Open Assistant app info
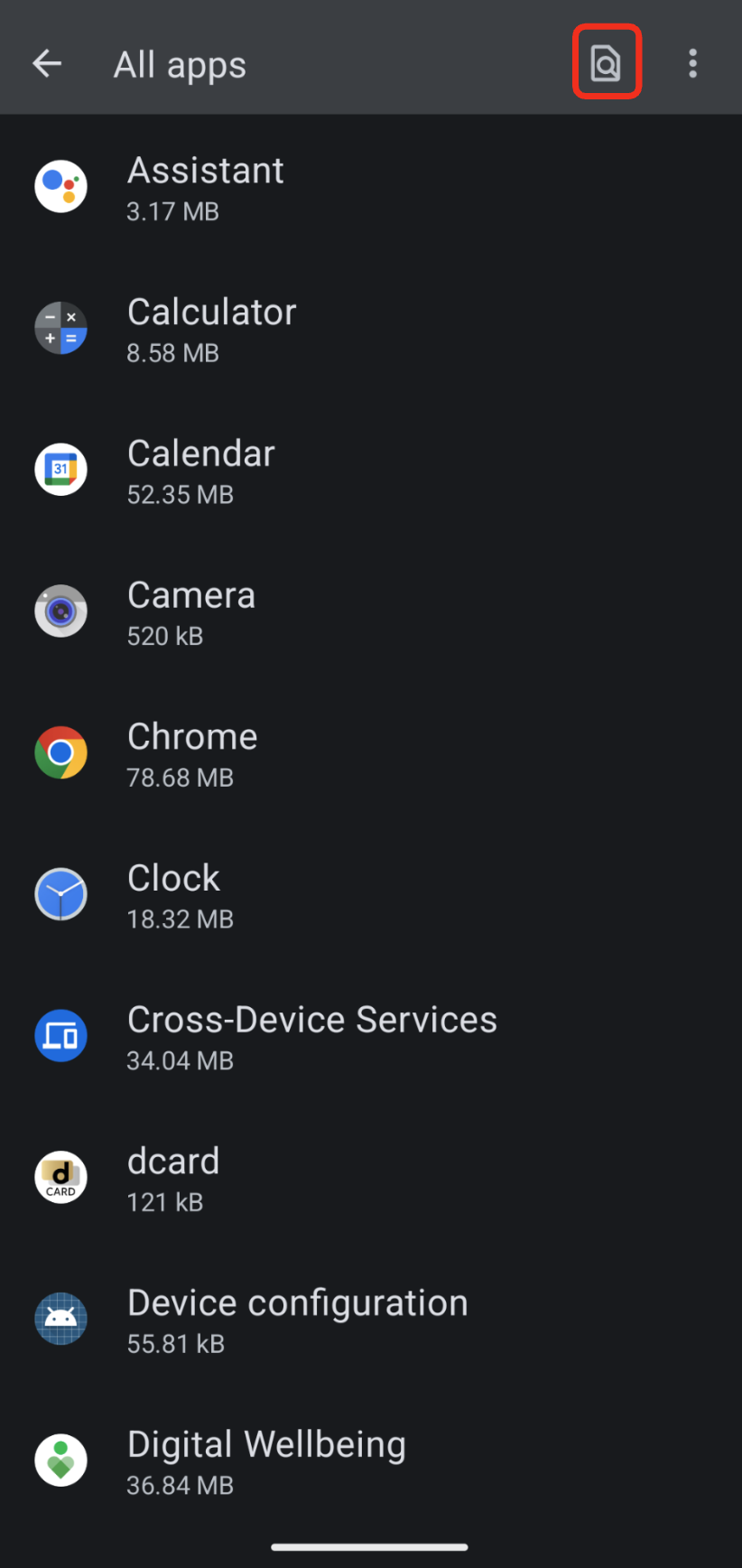The width and height of the screenshot is (742, 1568). point(371,187)
